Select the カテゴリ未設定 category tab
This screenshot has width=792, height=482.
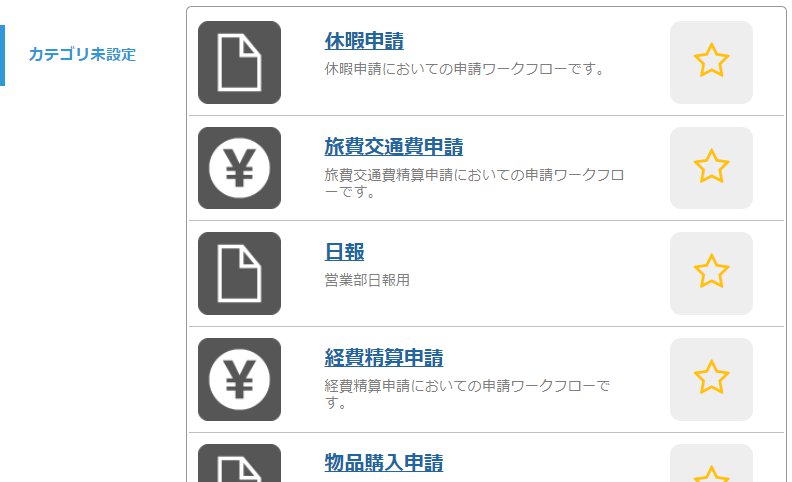click(82, 55)
